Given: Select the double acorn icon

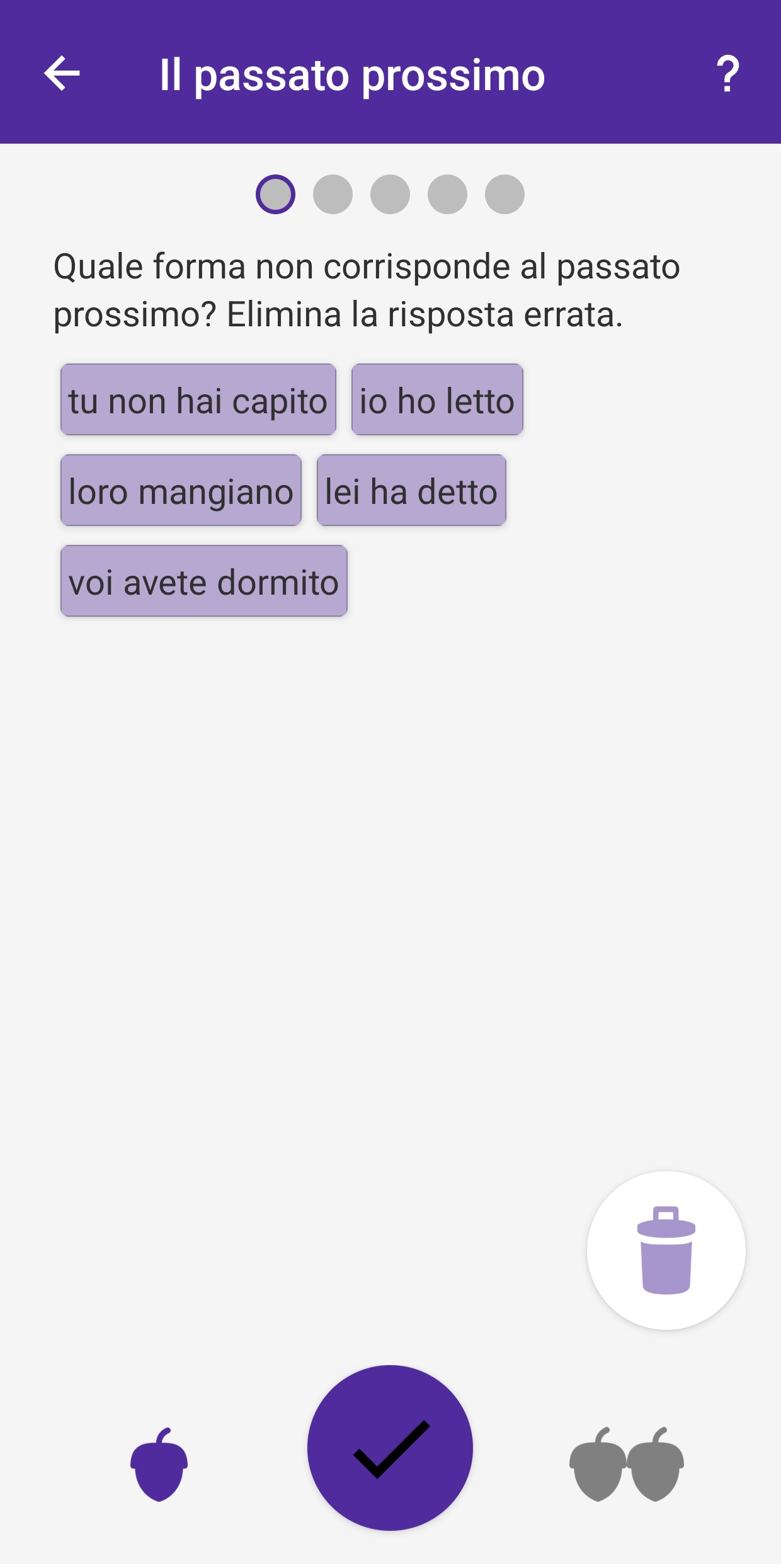Looking at the screenshot, I should [x=627, y=1464].
